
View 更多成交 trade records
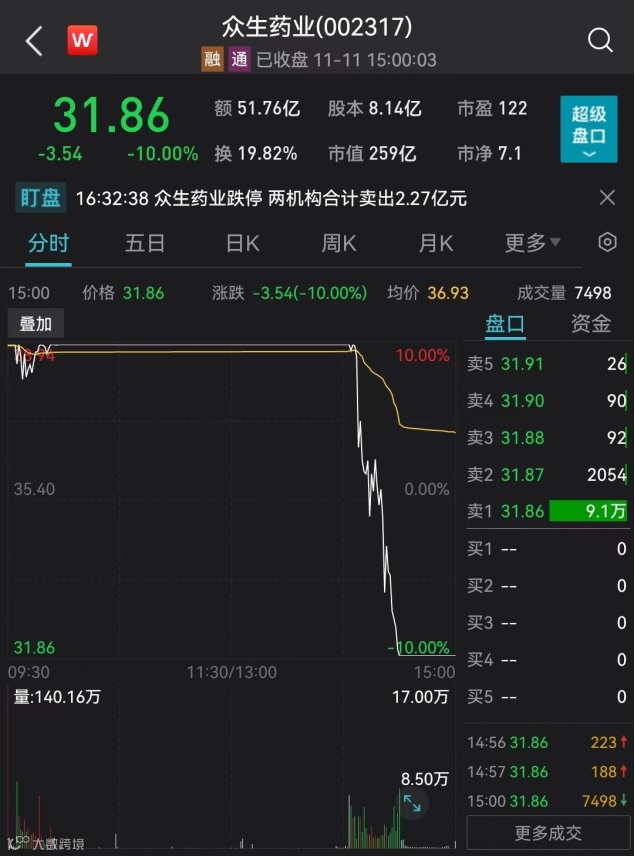point(548,833)
